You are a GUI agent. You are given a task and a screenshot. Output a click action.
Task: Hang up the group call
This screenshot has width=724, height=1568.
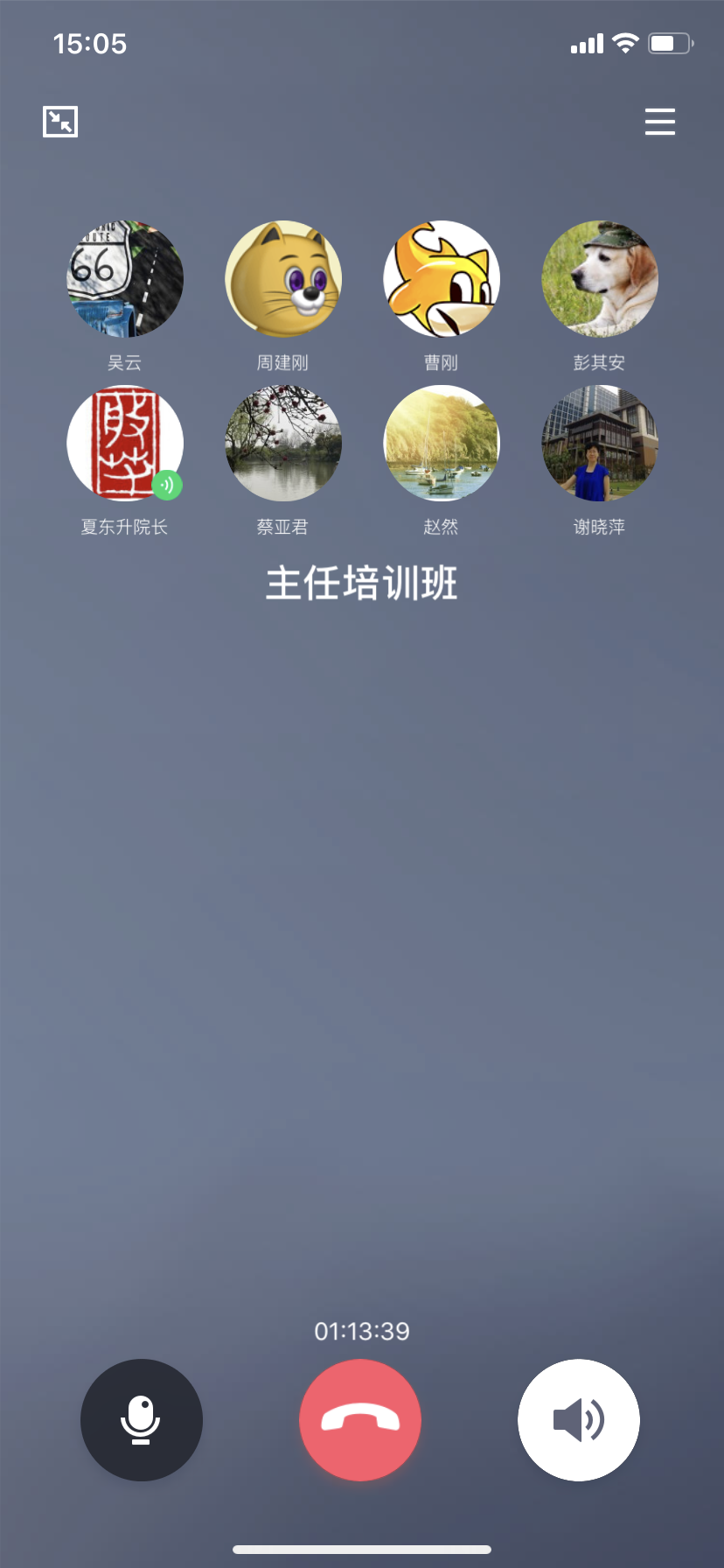coord(360,1419)
